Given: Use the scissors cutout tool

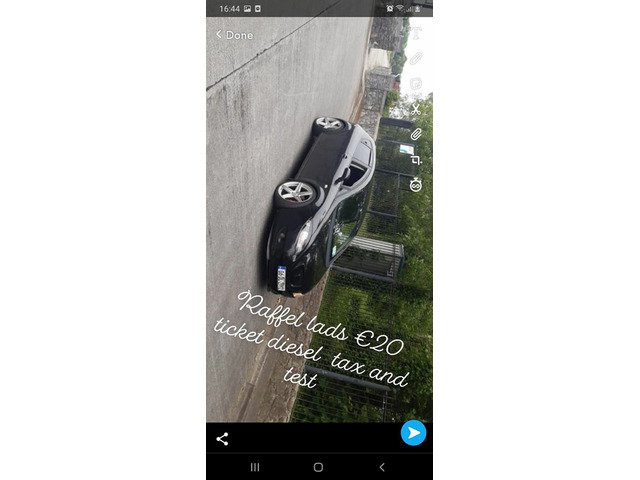Looking at the screenshot, I should coord(416,109).
